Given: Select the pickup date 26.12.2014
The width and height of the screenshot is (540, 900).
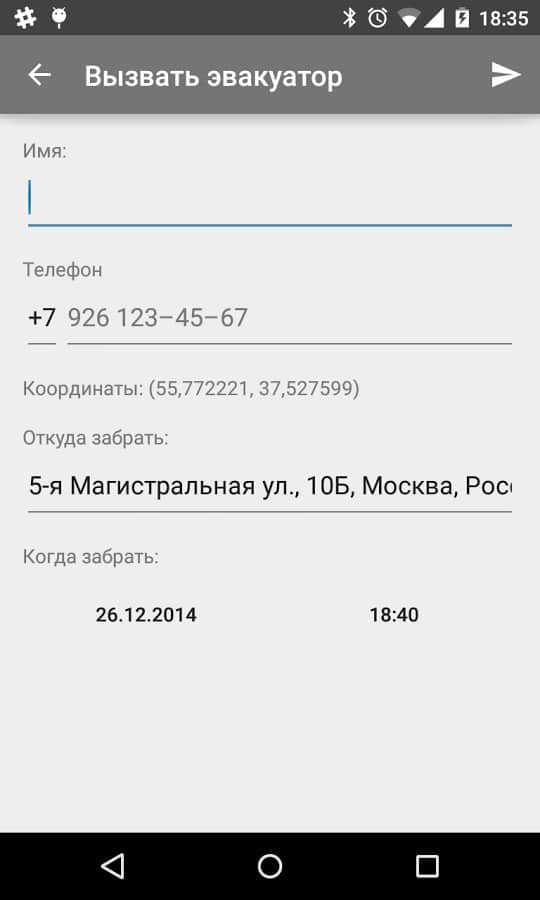Looking at the screenshot, I should (x=146, y=615).
